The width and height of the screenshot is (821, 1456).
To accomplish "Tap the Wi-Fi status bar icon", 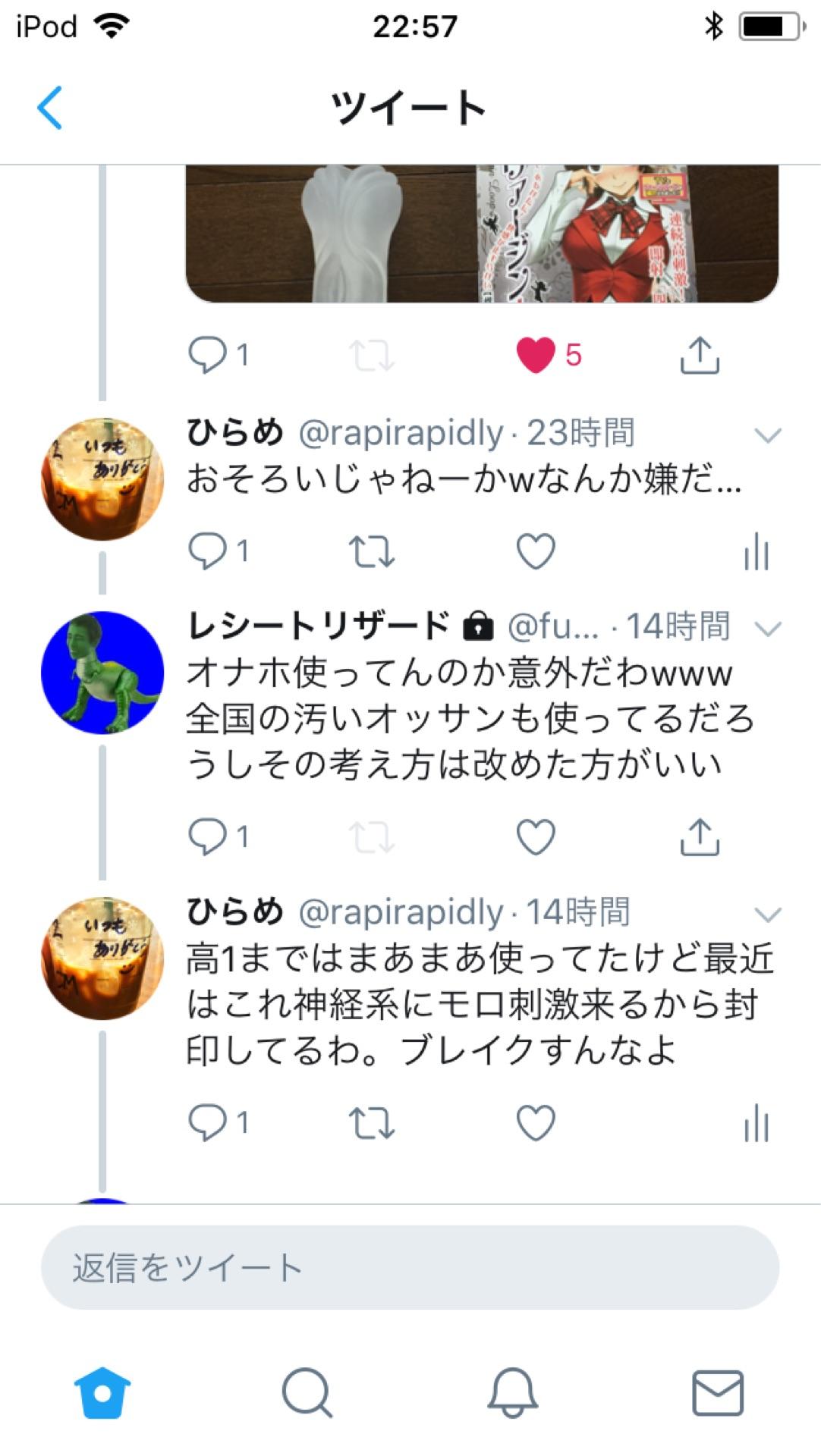I will pos(111,24).
